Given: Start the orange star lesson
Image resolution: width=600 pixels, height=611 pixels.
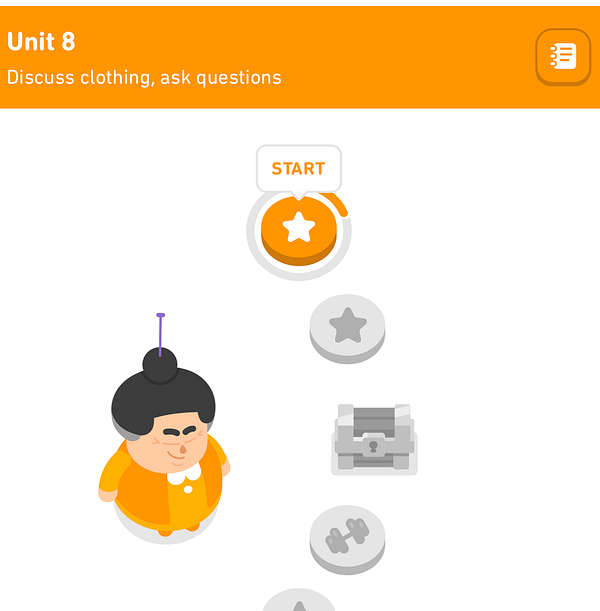Looking at the screenshot, I should point(298,229).
